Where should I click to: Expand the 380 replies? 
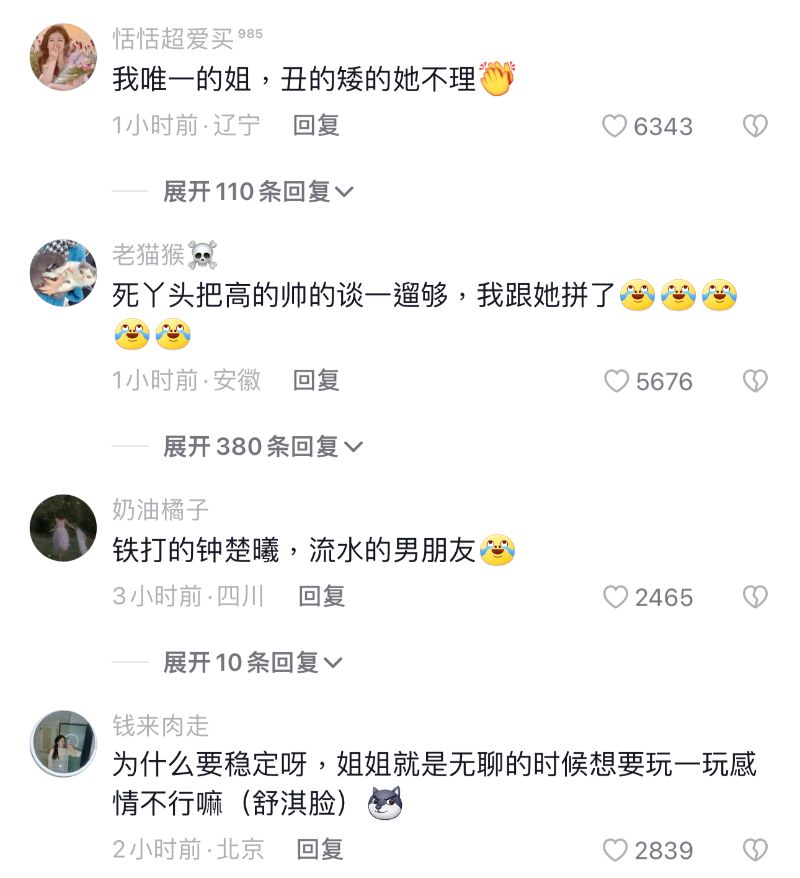coord(262,446)
